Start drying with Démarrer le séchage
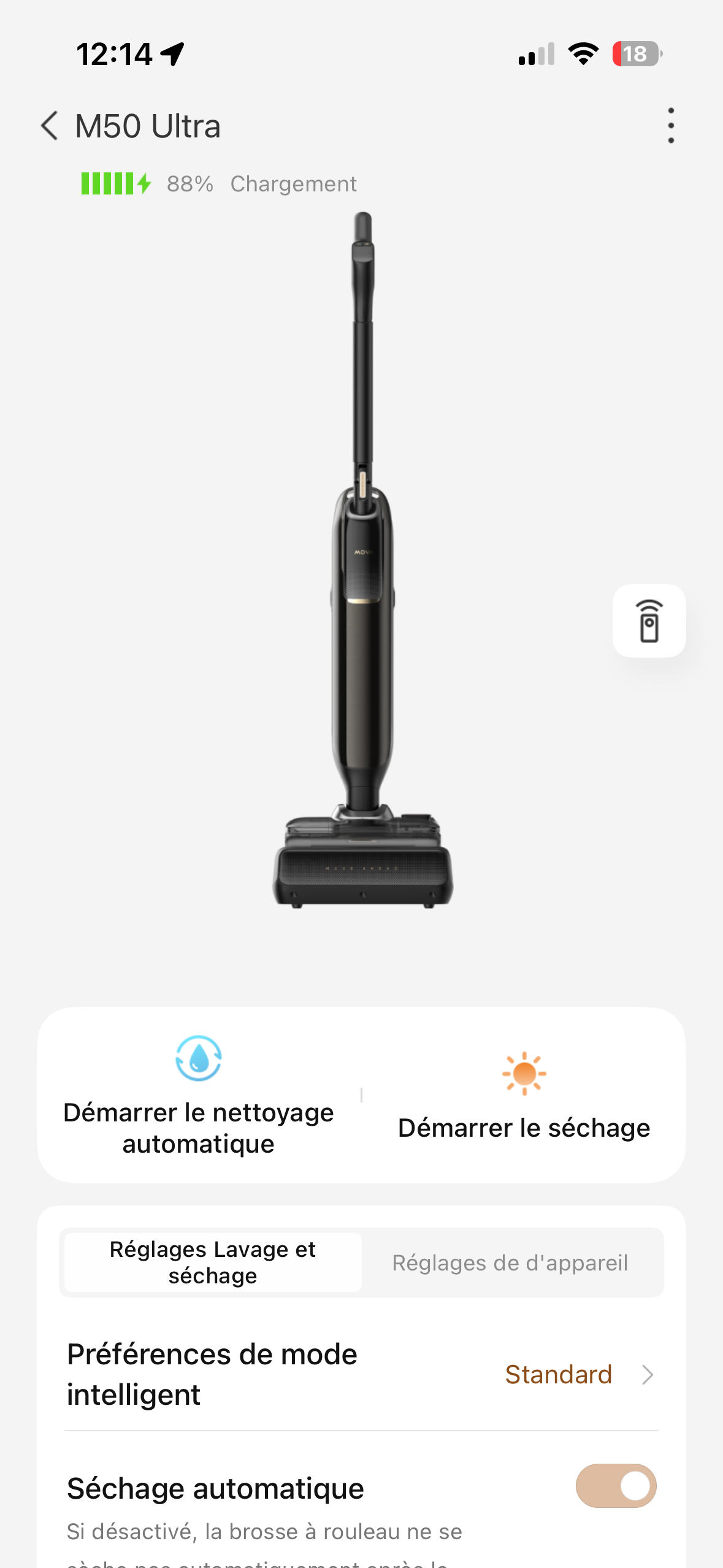 tap(524, 1096)
